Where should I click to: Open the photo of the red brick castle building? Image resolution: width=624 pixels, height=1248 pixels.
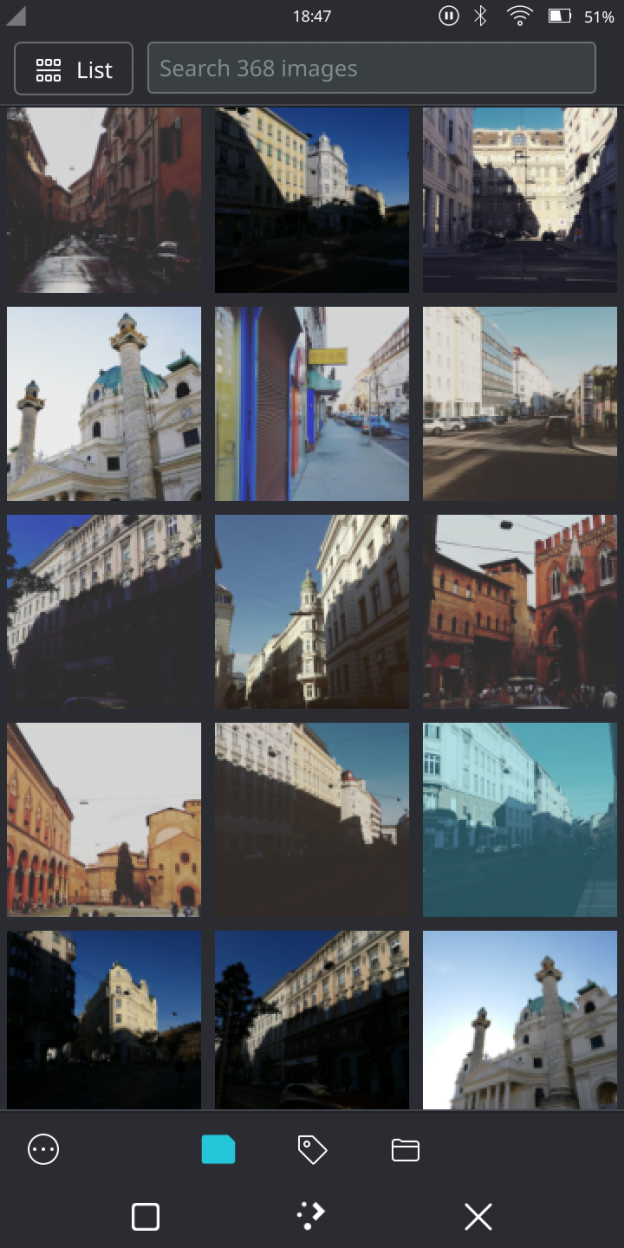point(520,611)
